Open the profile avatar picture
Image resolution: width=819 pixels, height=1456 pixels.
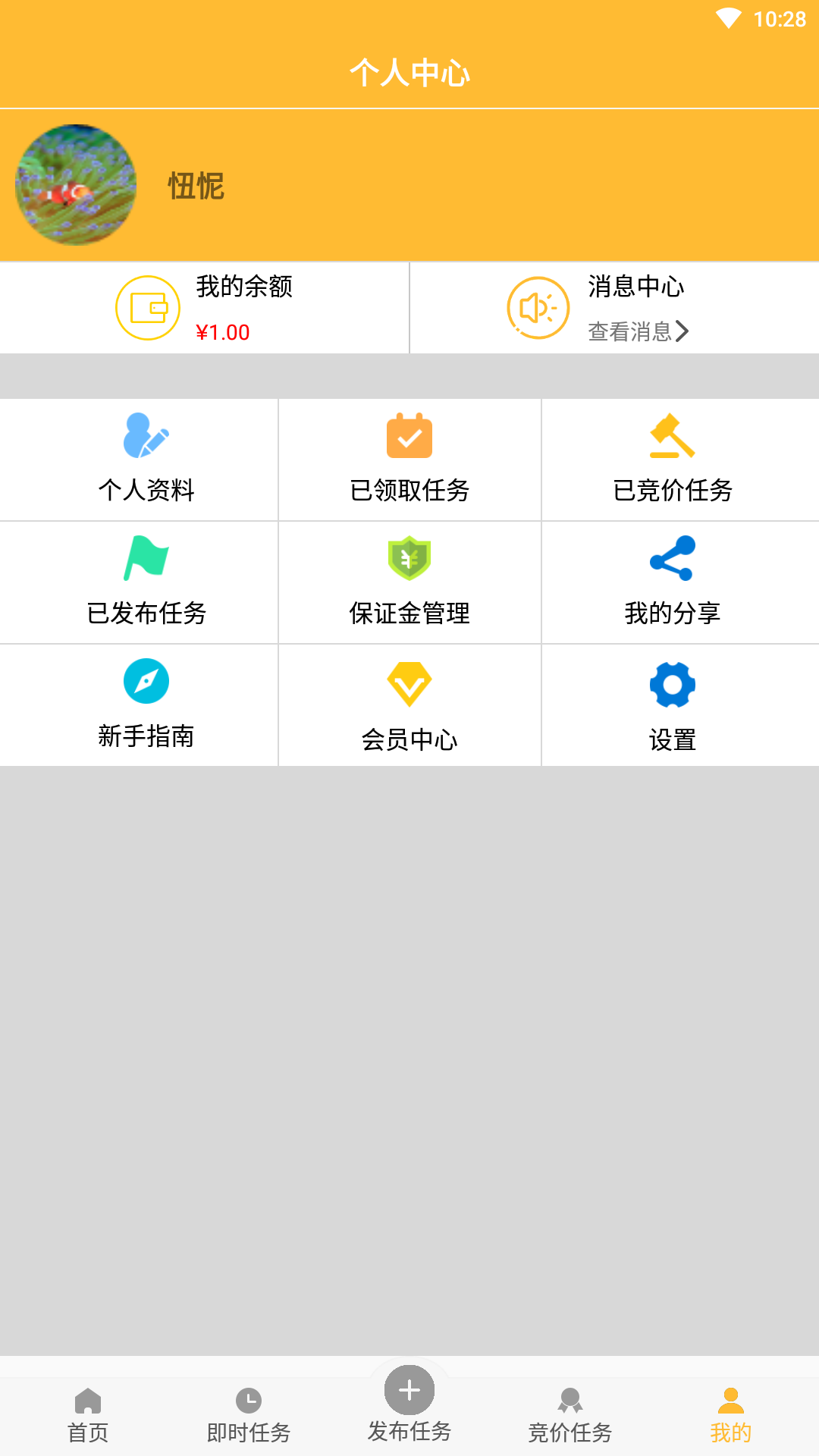click(76, 185)
